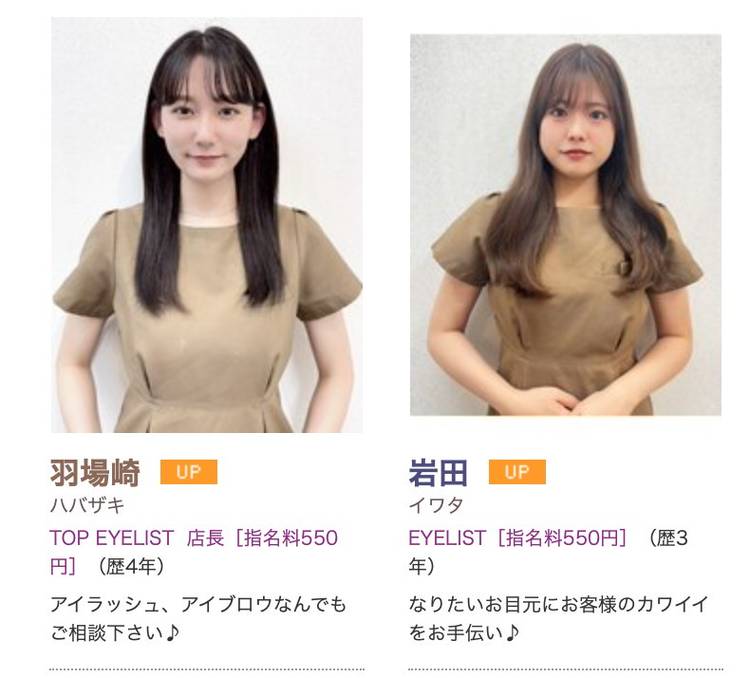Tap the name link 岩田
Image resolution: width=750 pixels, height=678 pixels.
[438, 472]
